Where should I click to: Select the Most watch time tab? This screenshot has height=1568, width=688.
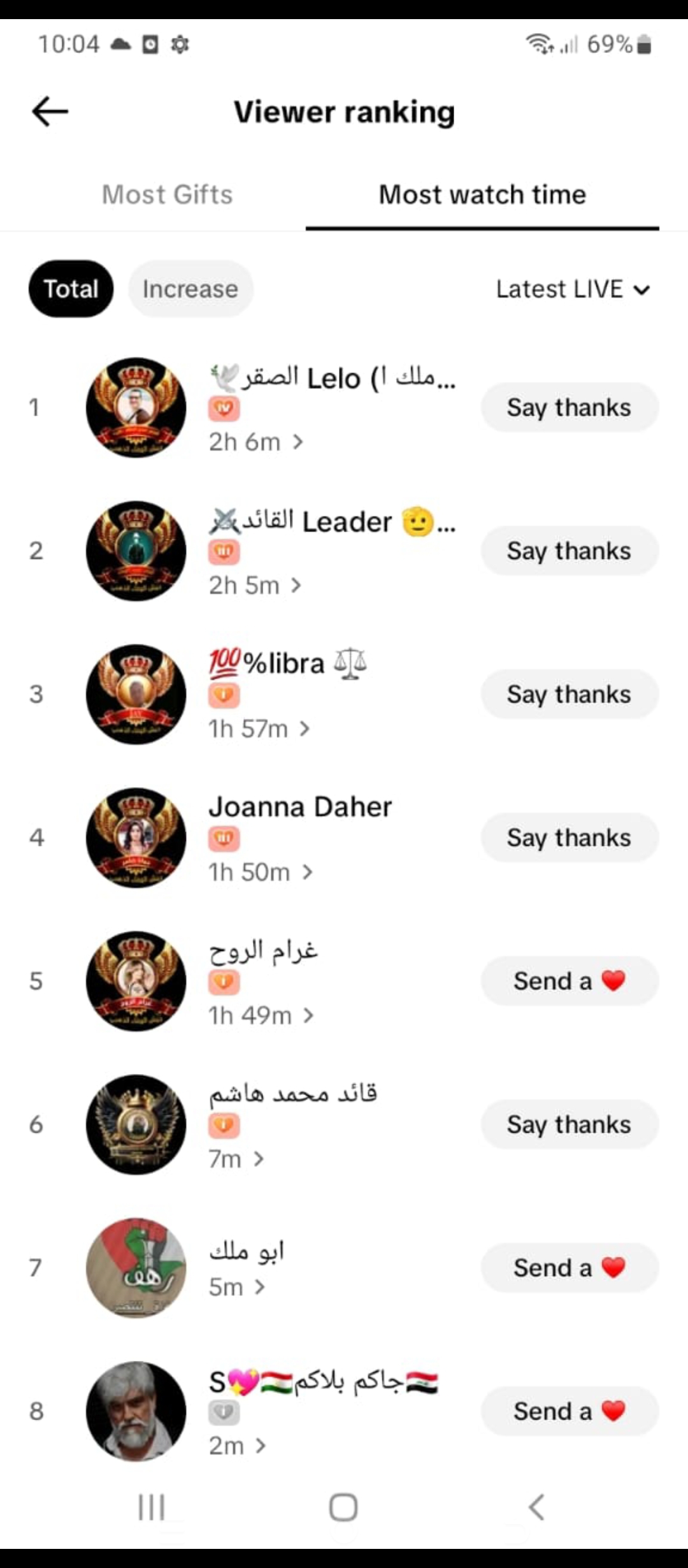pos(482,194)
